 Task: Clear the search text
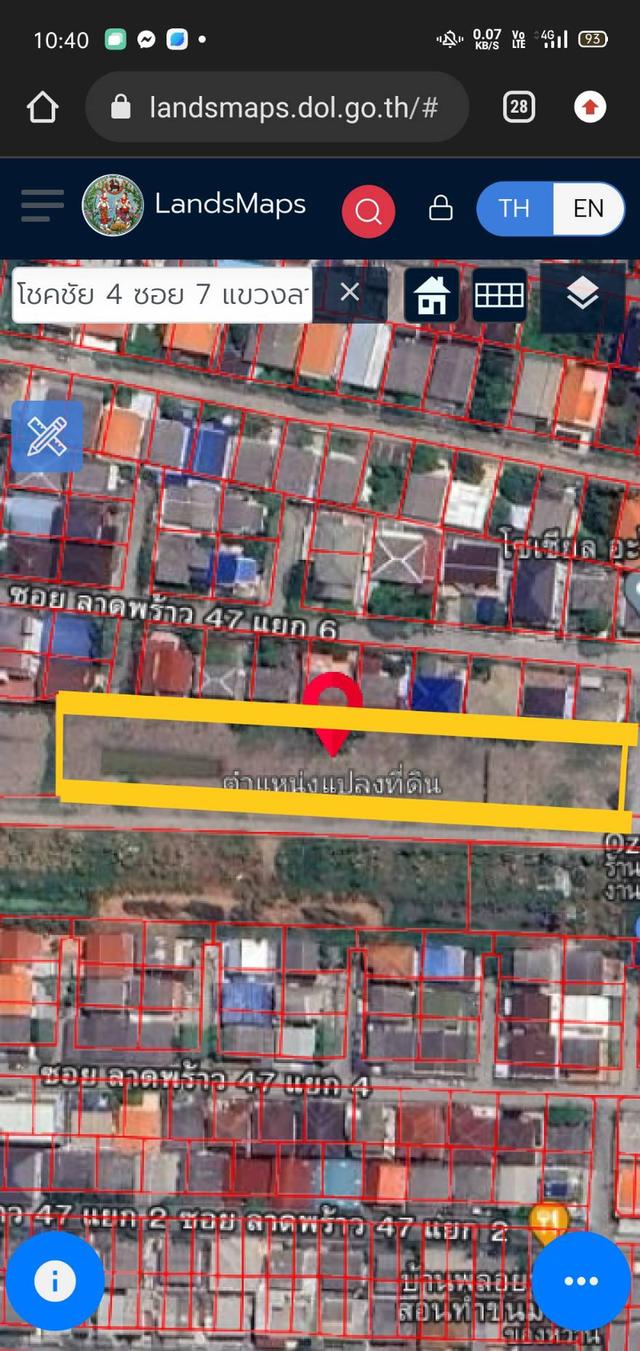point(349,292)
